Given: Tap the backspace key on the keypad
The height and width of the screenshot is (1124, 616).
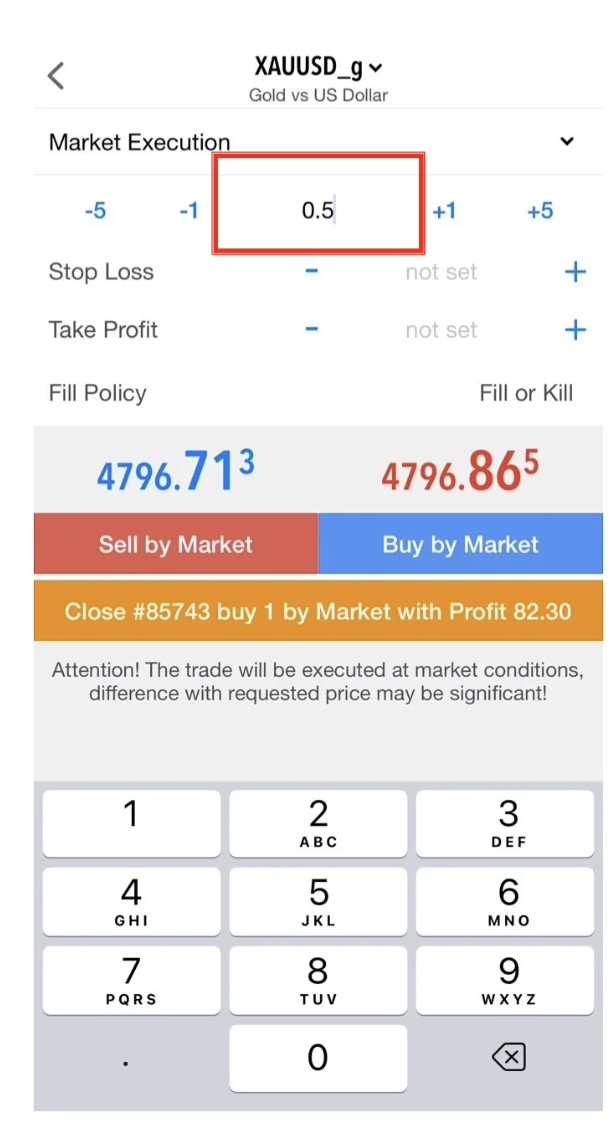Looking at the screenshot, I should (x=509, y=1058).
